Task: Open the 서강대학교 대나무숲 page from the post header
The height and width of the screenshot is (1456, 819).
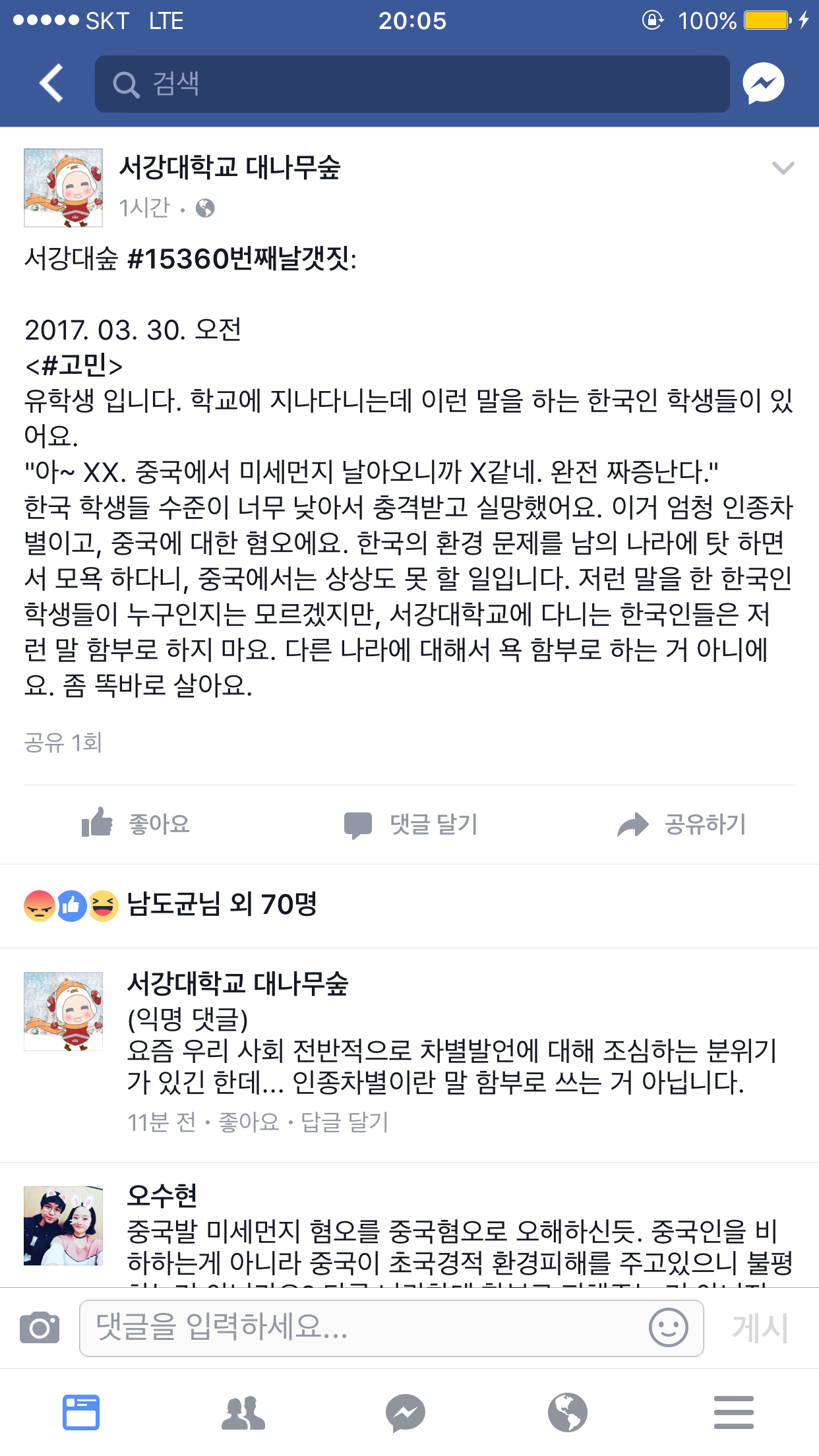Action: click(x=229, y=167)
